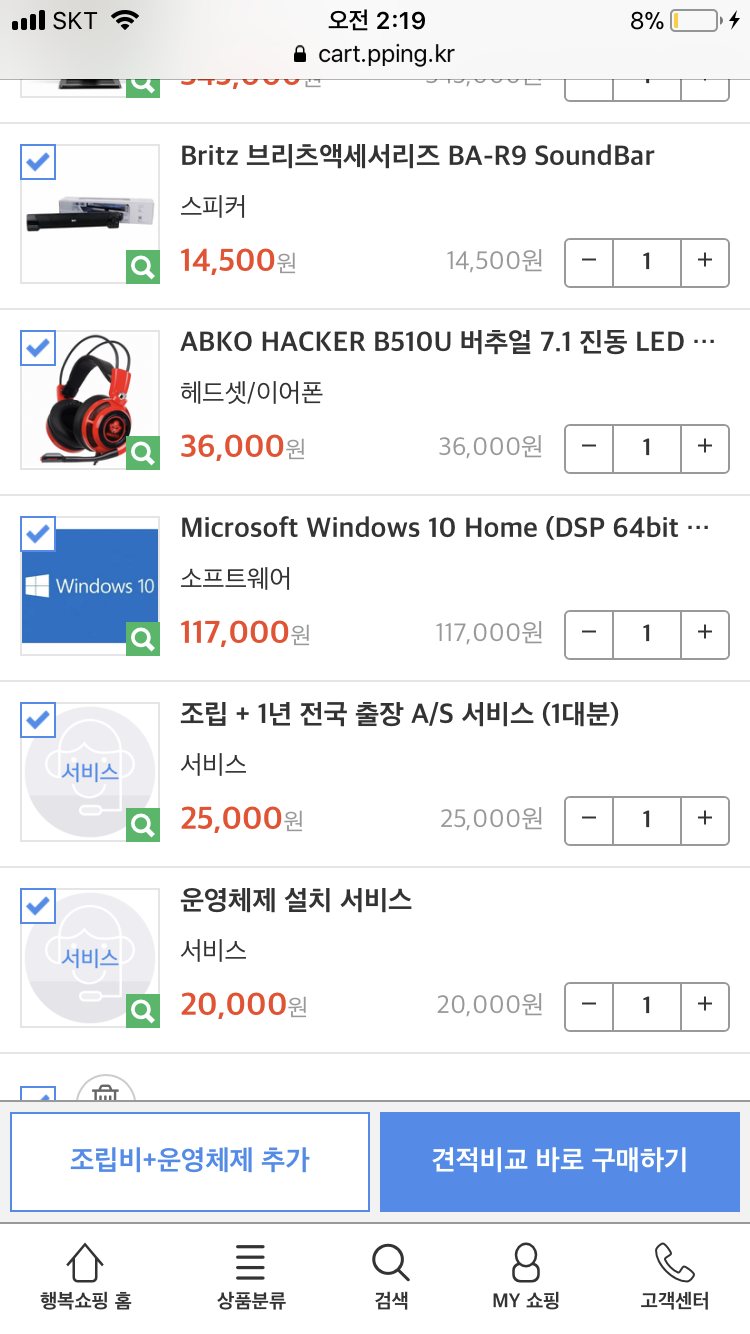This screenshot has height=1334, width=750.
Task: Tap 견적비교 바로 구매하기 button
Action: [560, 1161]
